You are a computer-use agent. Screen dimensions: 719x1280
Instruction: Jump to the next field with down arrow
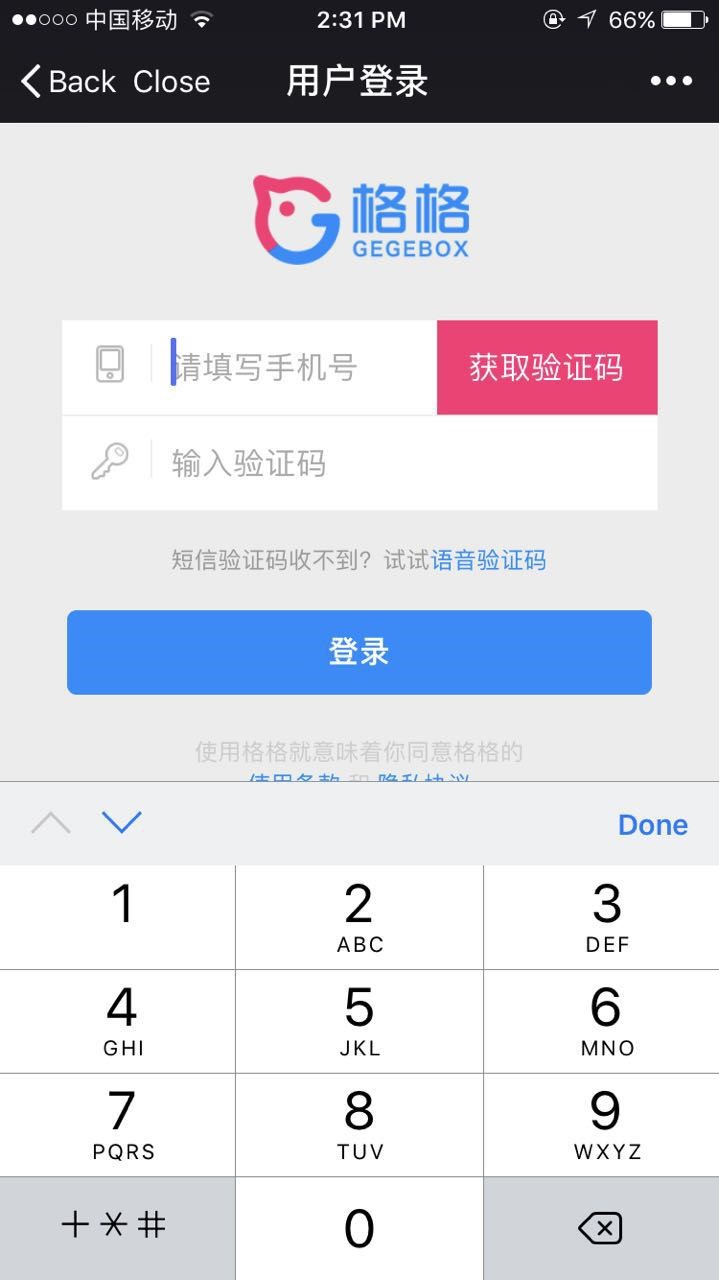(122, 823)
